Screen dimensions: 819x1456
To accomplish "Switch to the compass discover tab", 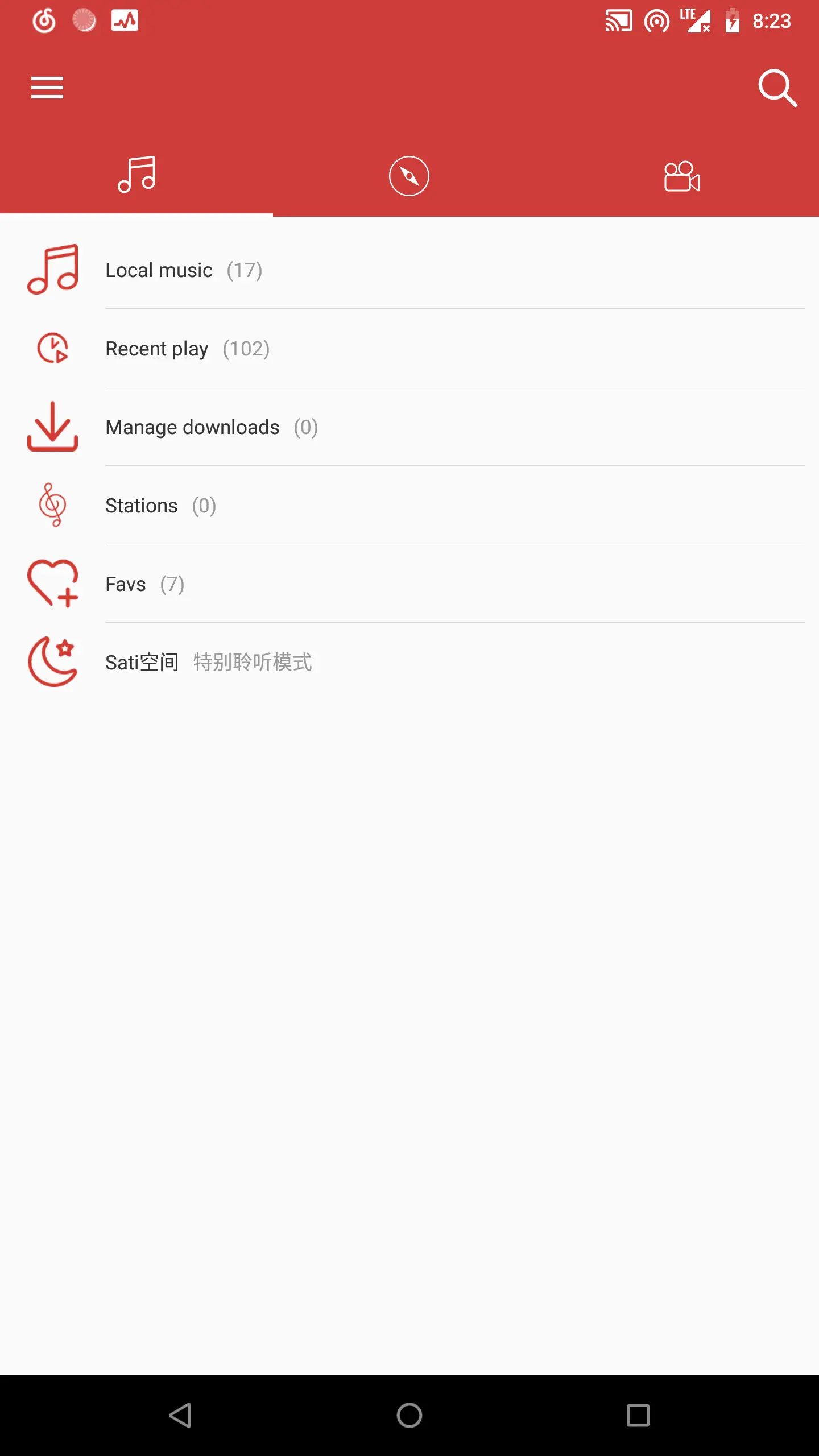I will [x=409, y=176].
